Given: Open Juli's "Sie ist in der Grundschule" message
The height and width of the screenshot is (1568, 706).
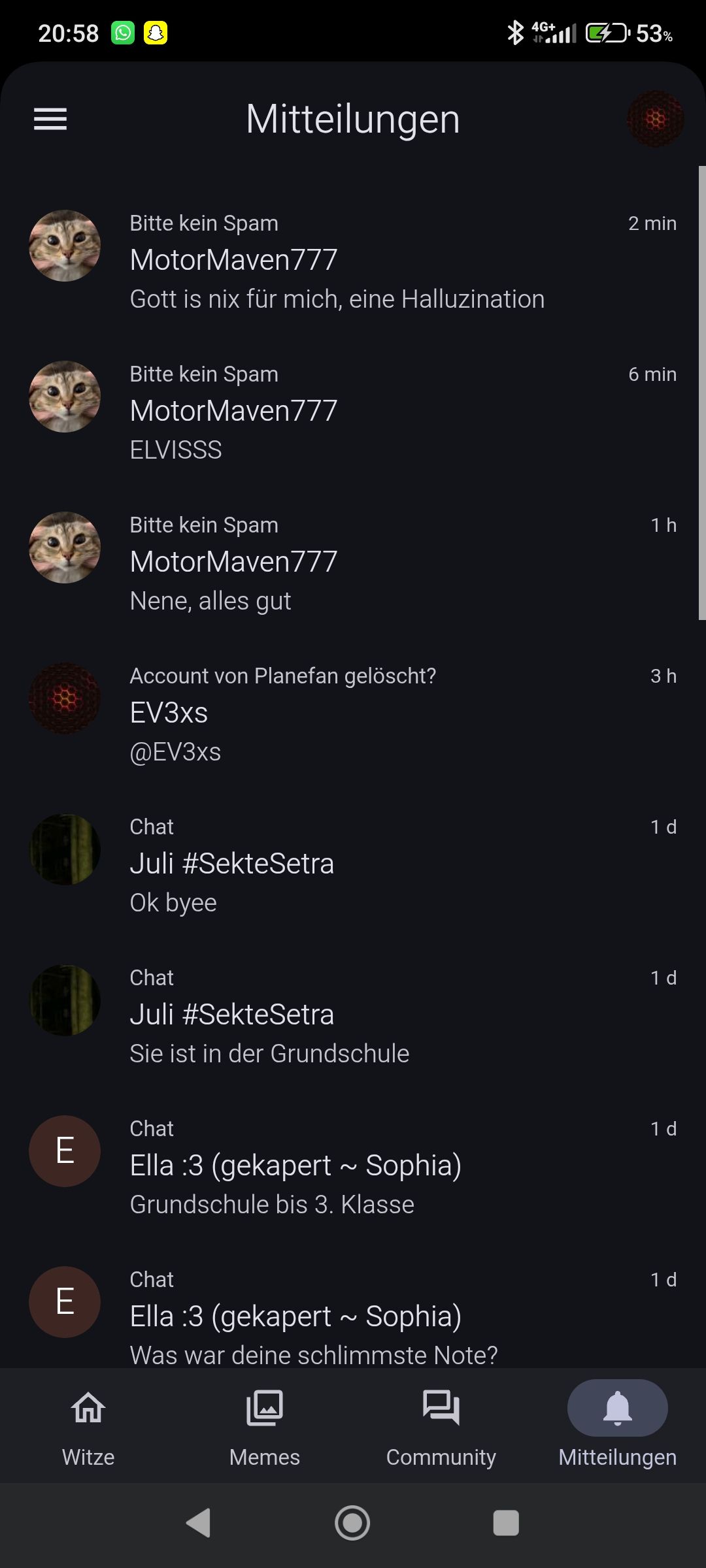Looking at the screenshot, I should click(353, 1015).
